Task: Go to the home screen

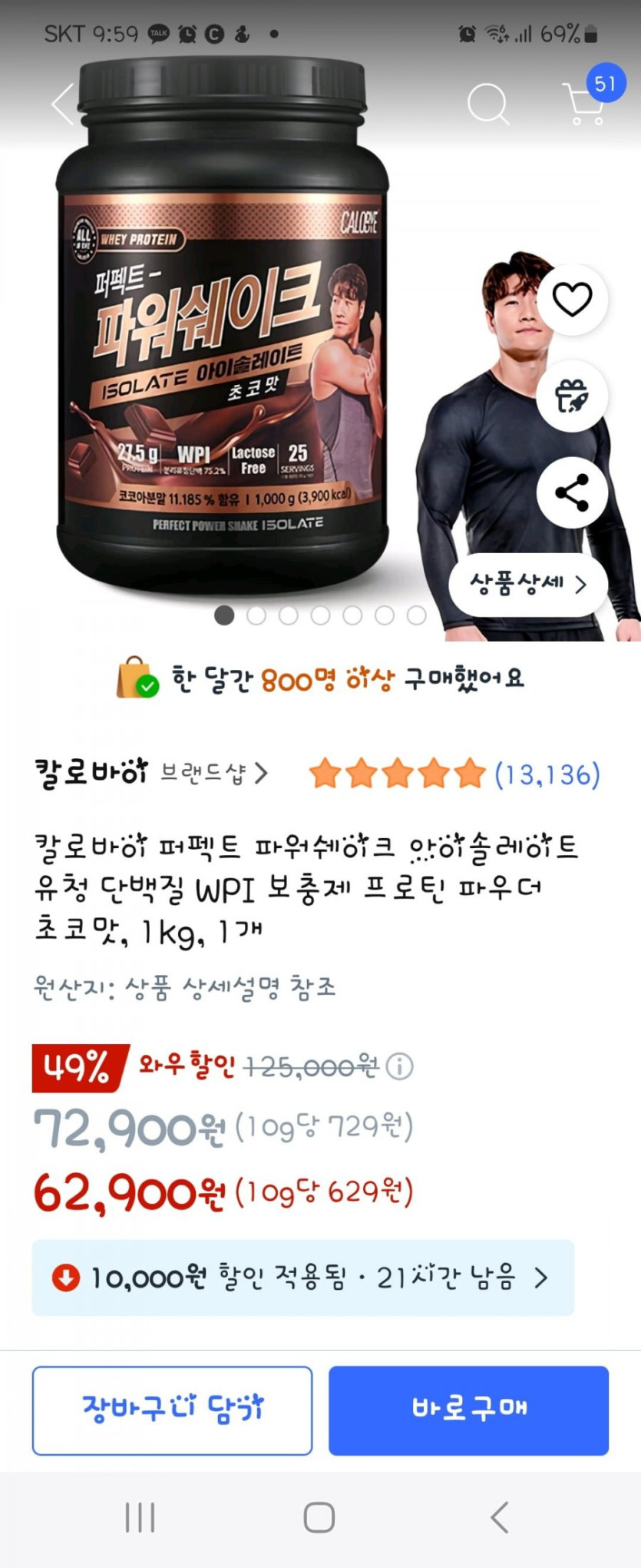Action: 319,1518
